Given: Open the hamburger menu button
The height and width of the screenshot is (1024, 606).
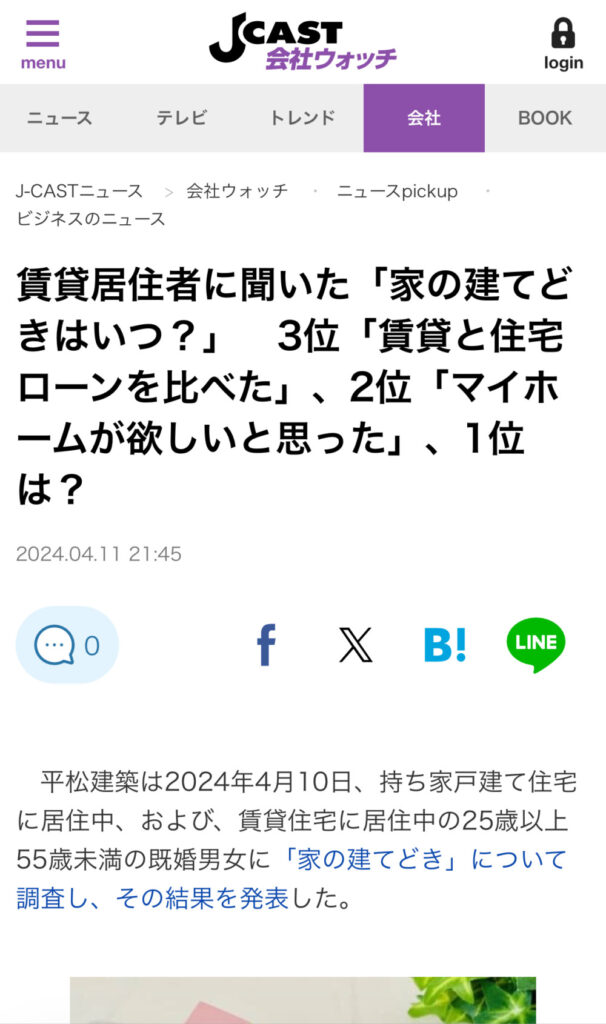Looking at the screenshot, I should pyautogui.click(x=43, y=43).
